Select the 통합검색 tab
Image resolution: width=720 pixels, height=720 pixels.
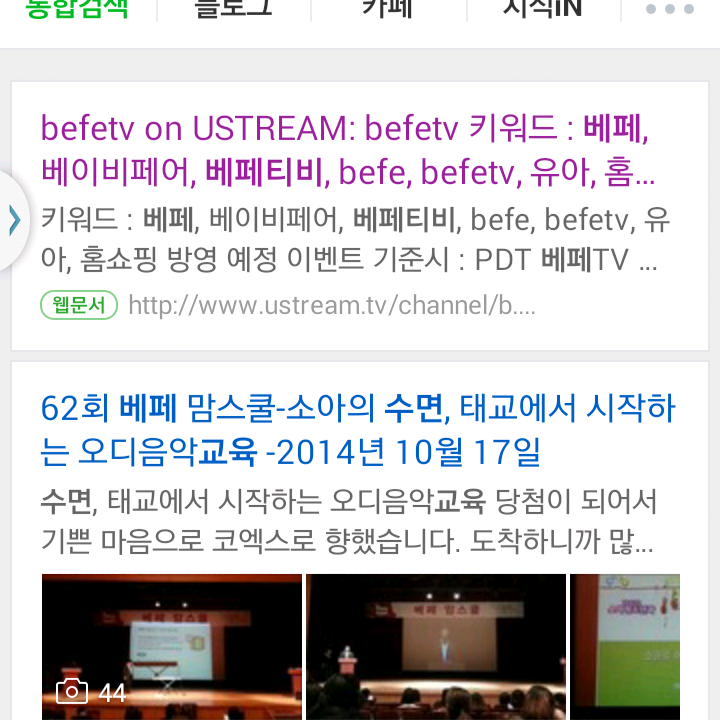(x=78, y=12)
